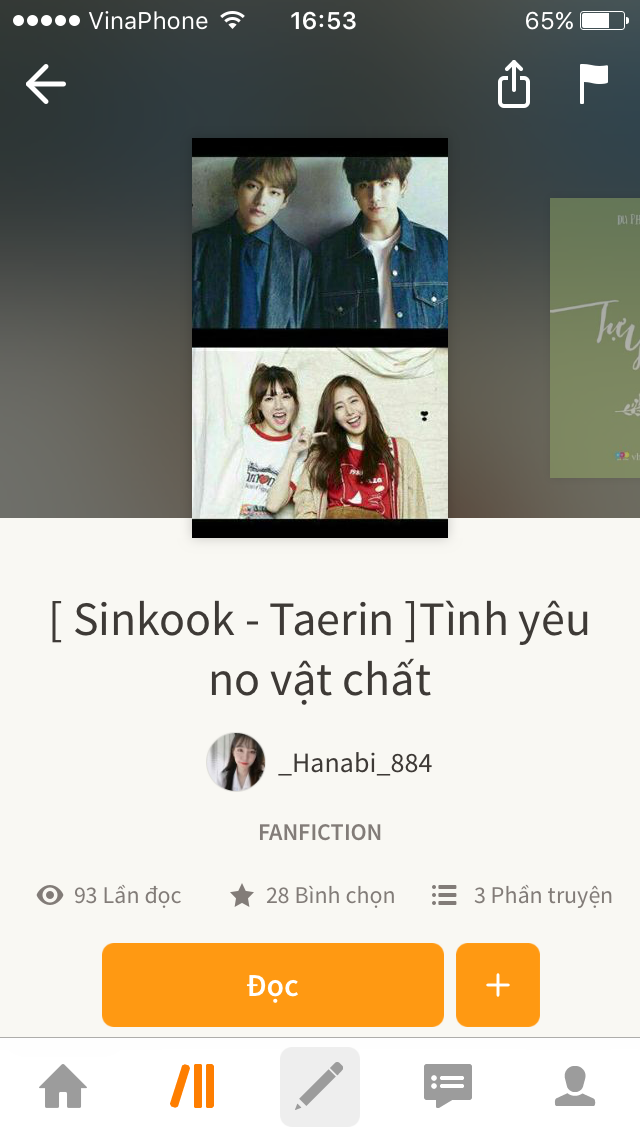Screen dimensions: 640x1136
Task: Open the Write pencil tab
Action: pos(320,1086)
